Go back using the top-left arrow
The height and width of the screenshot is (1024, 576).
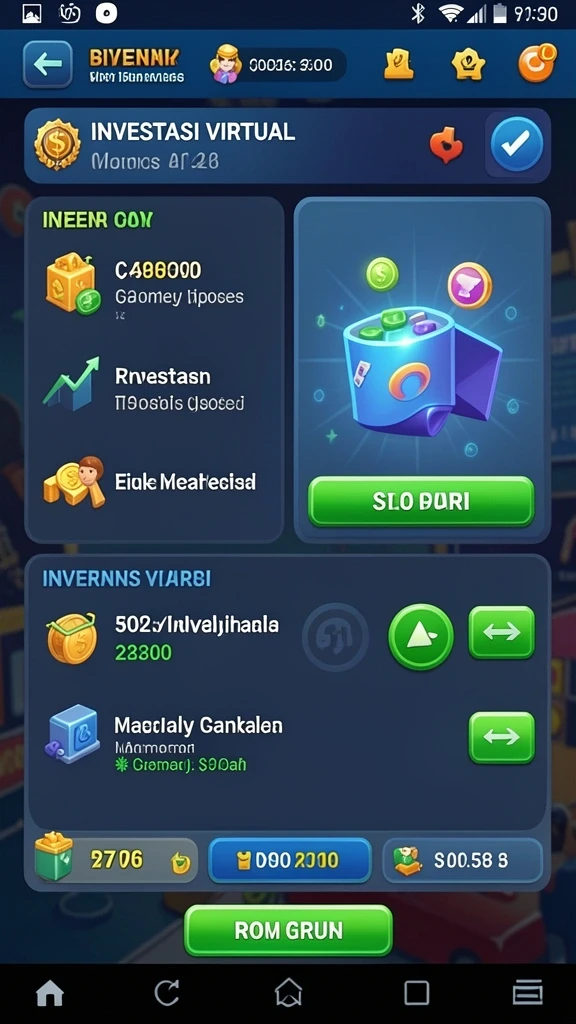point(48,64)
